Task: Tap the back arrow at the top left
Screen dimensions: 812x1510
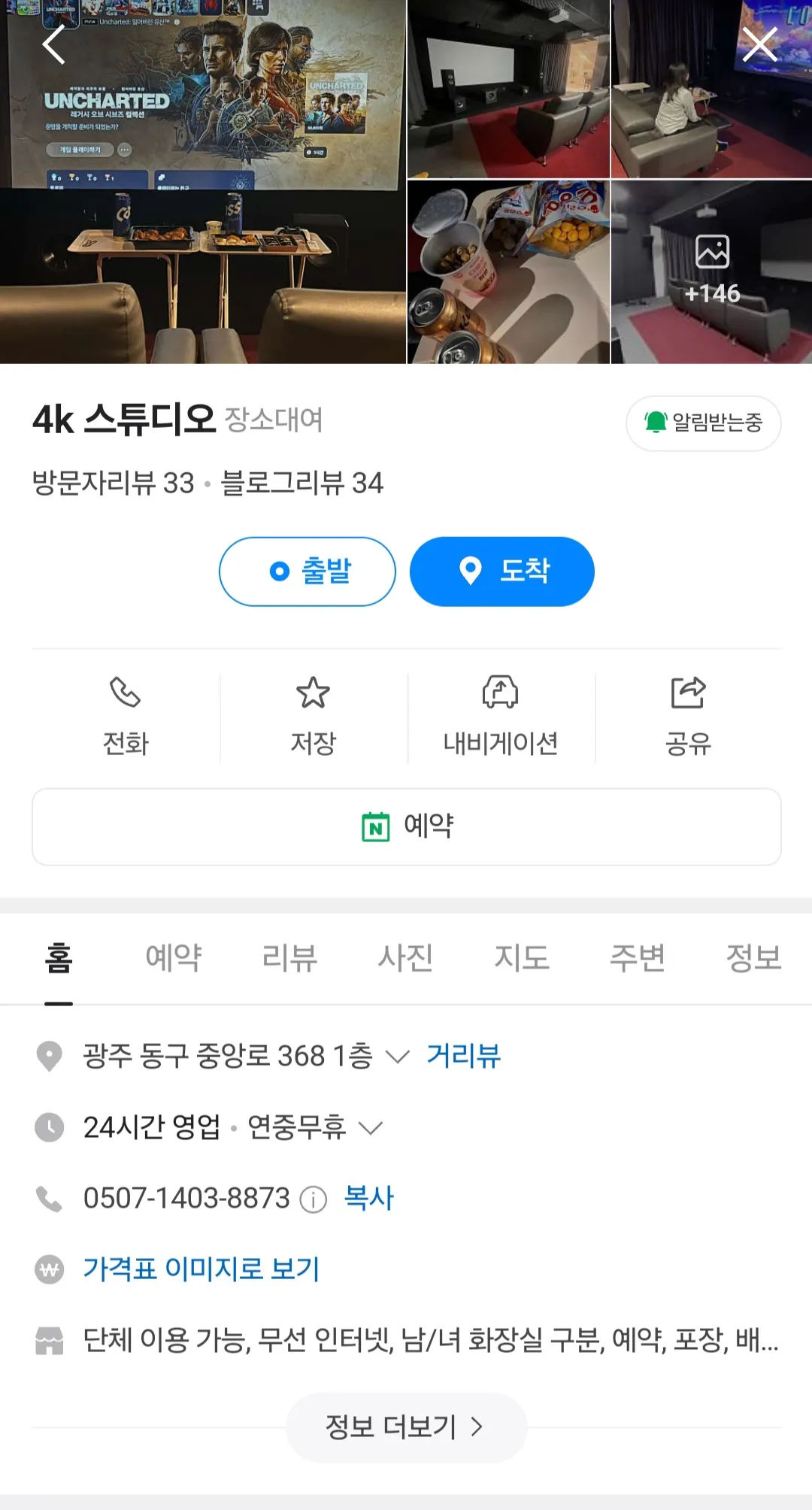Action: tap(53, 44)
